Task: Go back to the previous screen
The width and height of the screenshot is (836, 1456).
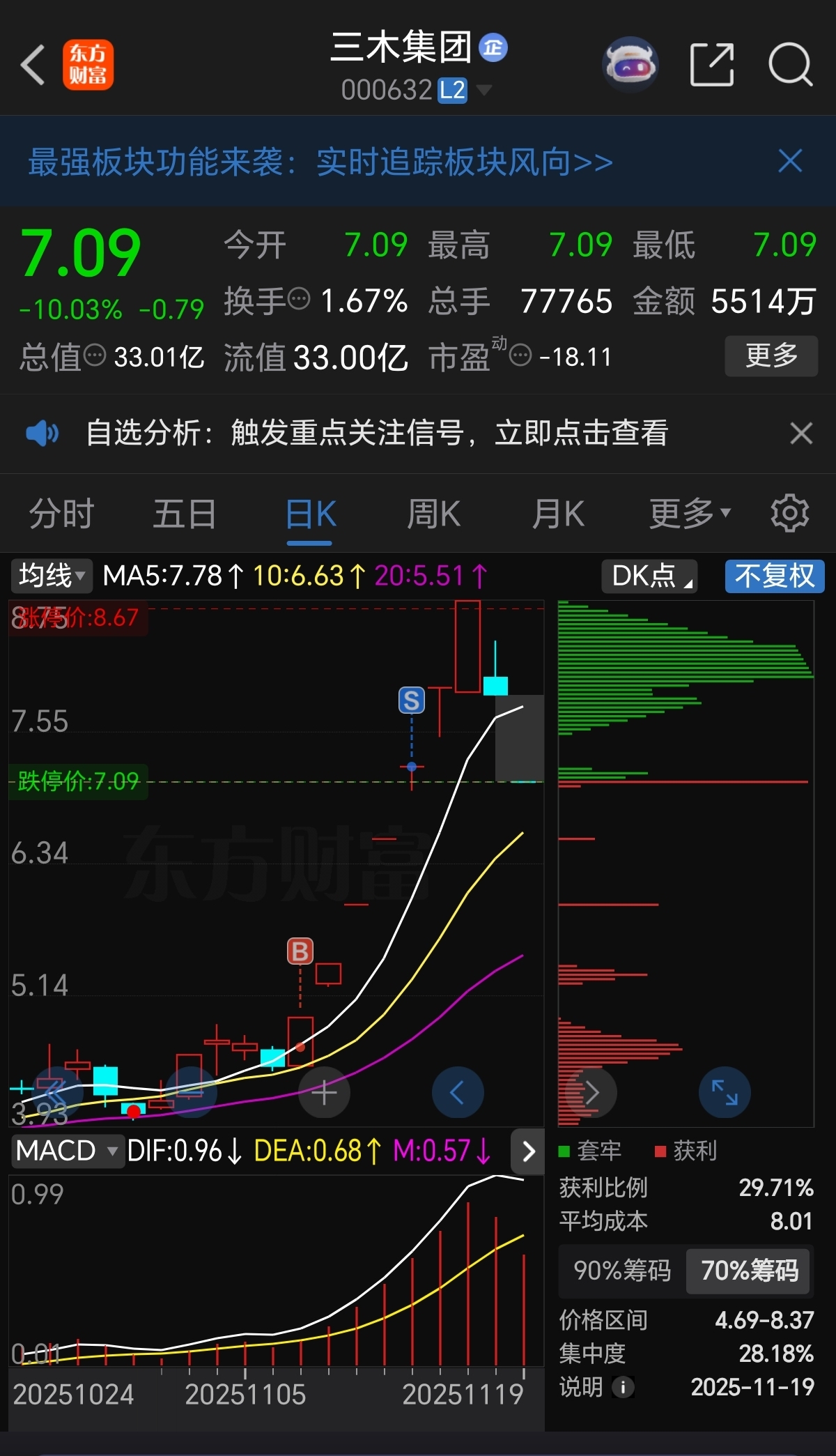Action: (33, 65)
